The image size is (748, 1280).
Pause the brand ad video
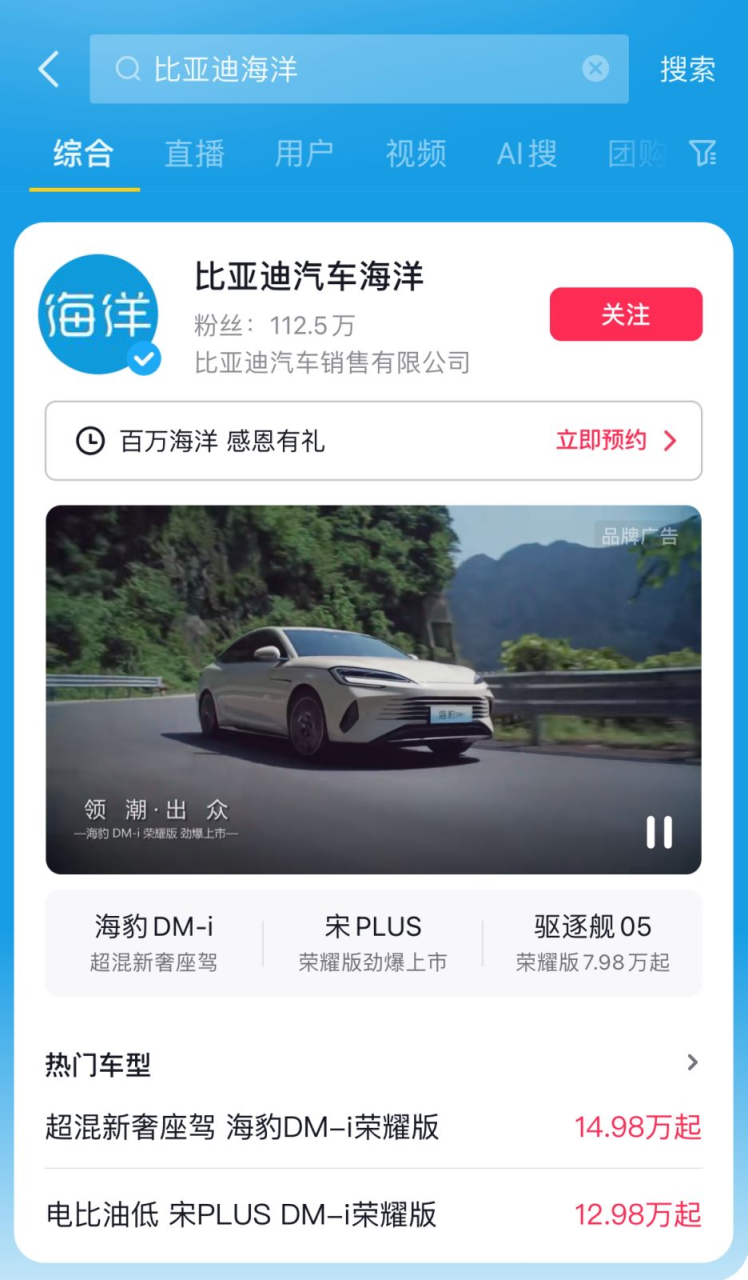tap(659, 832)
